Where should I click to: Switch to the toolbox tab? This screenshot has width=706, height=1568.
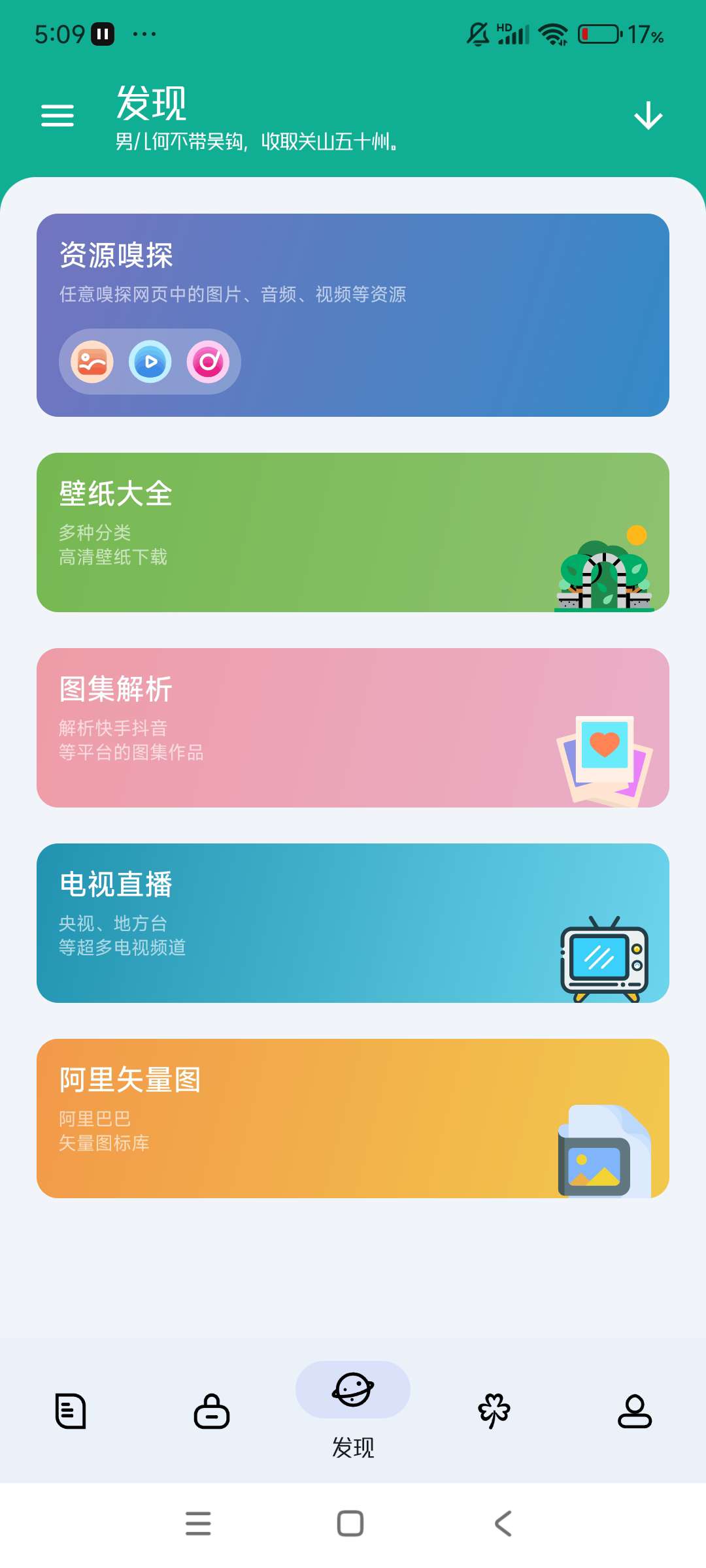[212, 1411]
